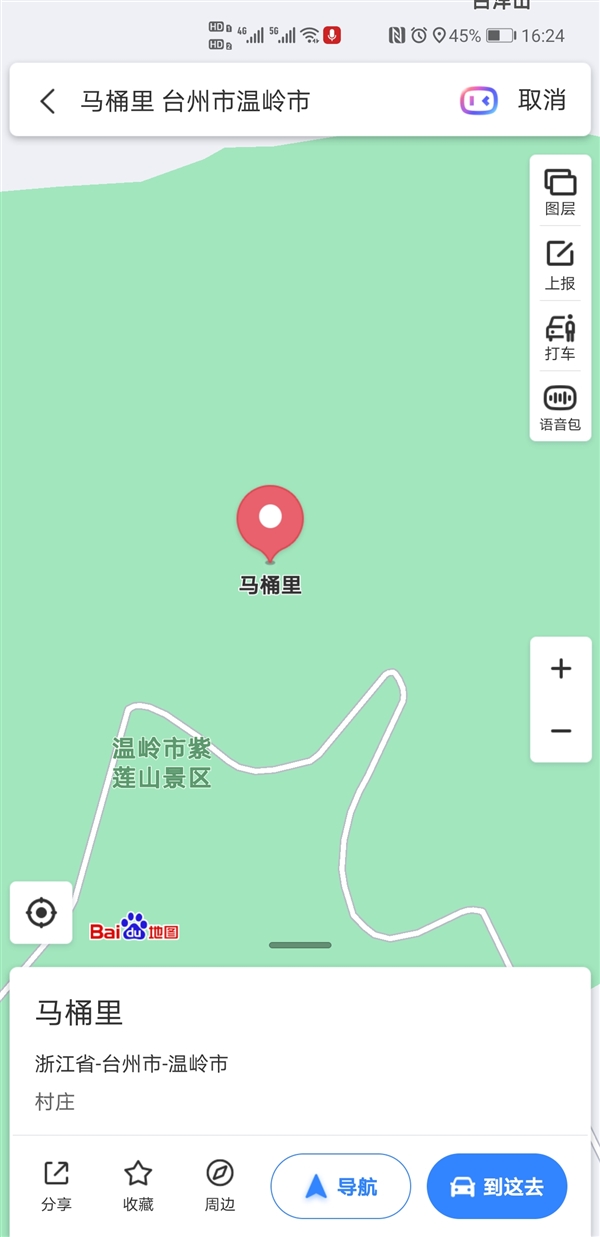The image size is (600, 1237).
Task: Open 打车 ride-hailing
Action: pos(560,338)
